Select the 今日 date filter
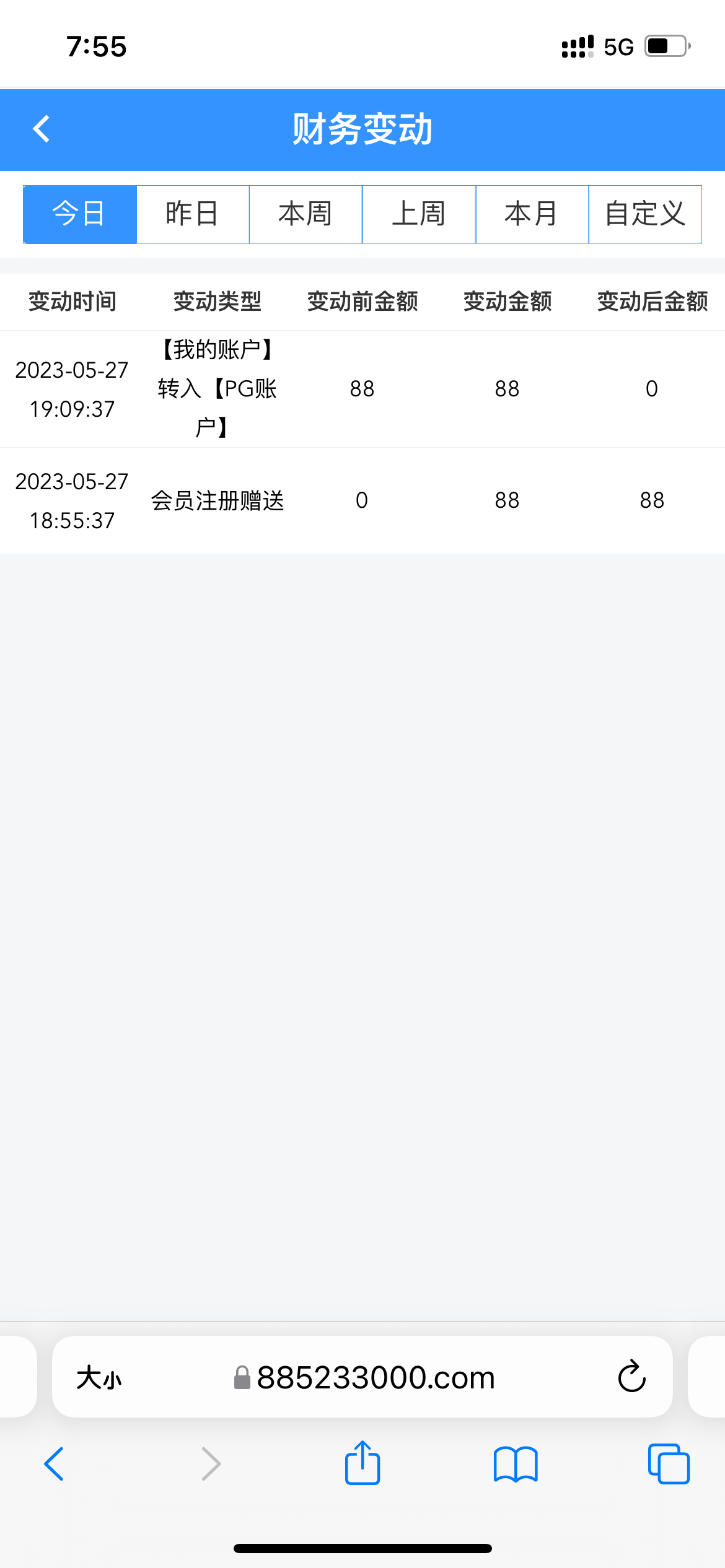The image size is (725, 1568). pyautogui.click(x=79, y=214)
